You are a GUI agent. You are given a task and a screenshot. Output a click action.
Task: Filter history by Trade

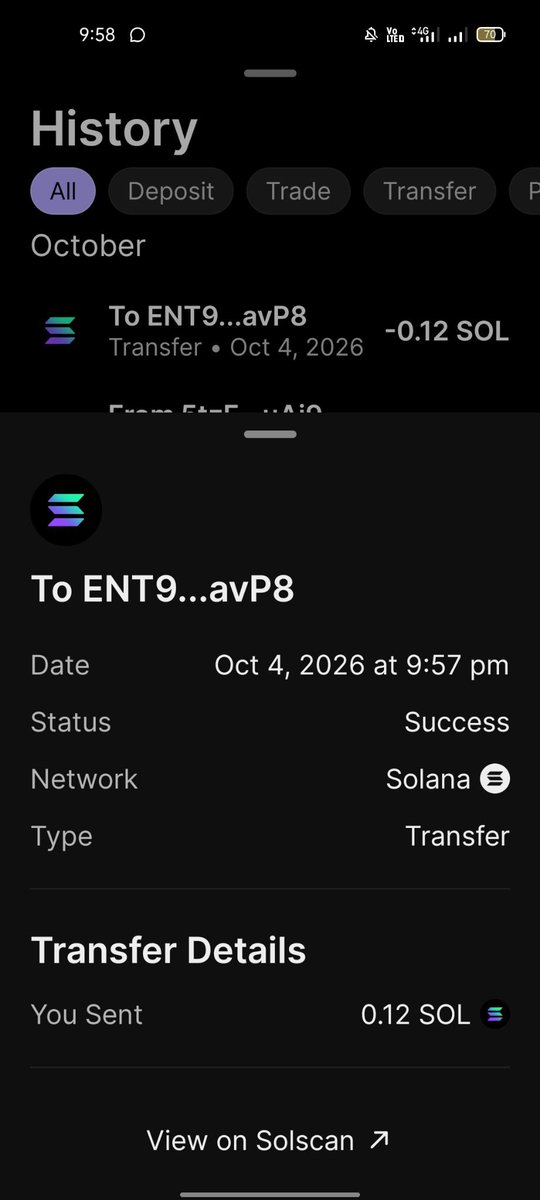[x=298, y=190]
